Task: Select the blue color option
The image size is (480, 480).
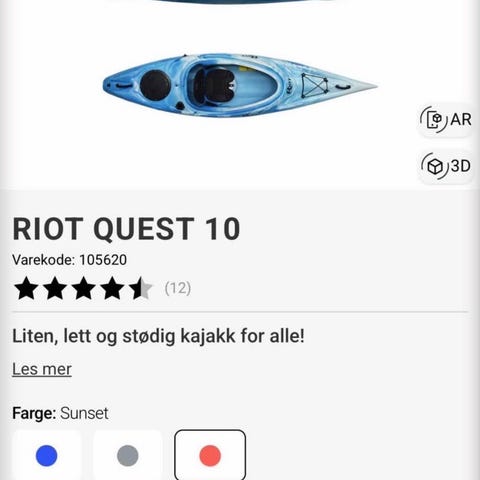Action: tap(47, 455)
